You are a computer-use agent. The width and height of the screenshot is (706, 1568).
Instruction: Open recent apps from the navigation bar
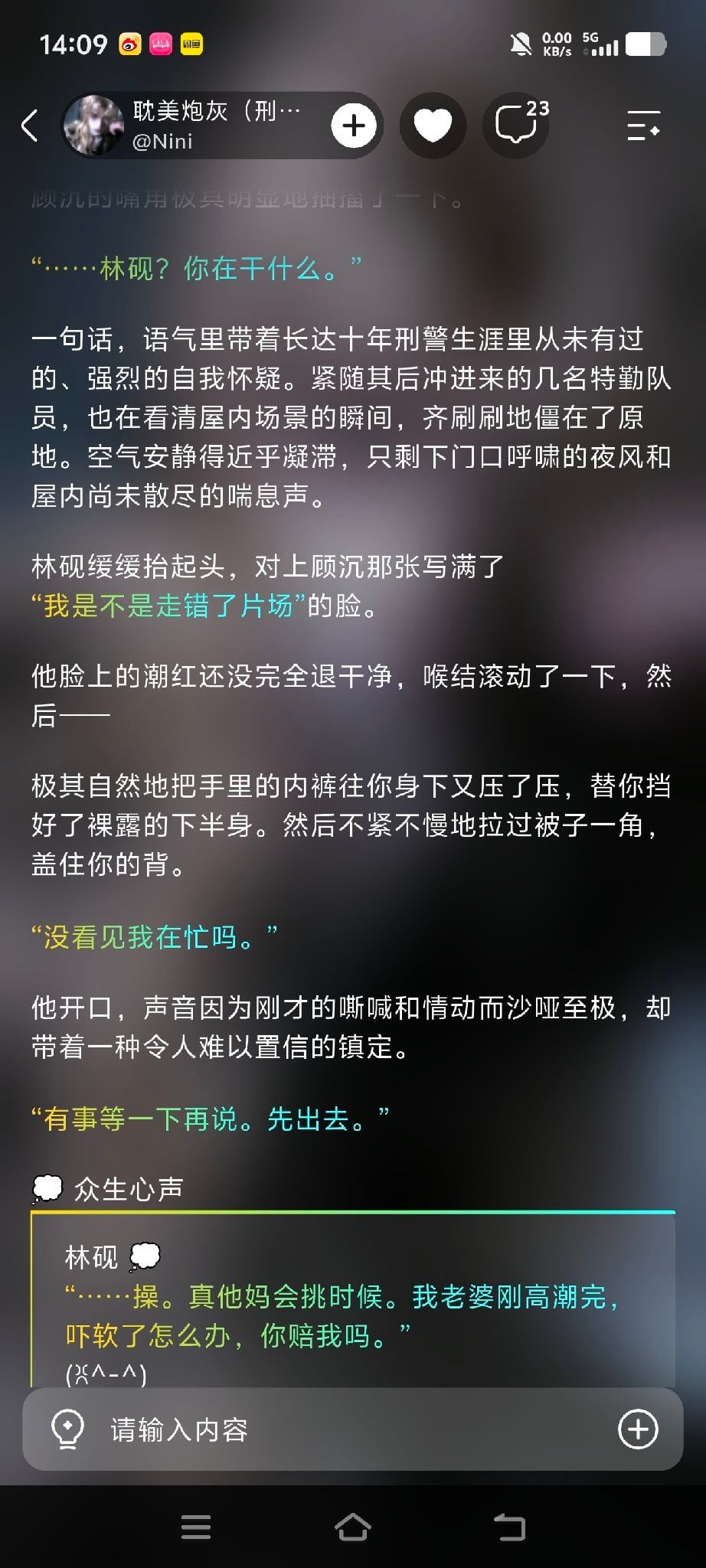196,1527
